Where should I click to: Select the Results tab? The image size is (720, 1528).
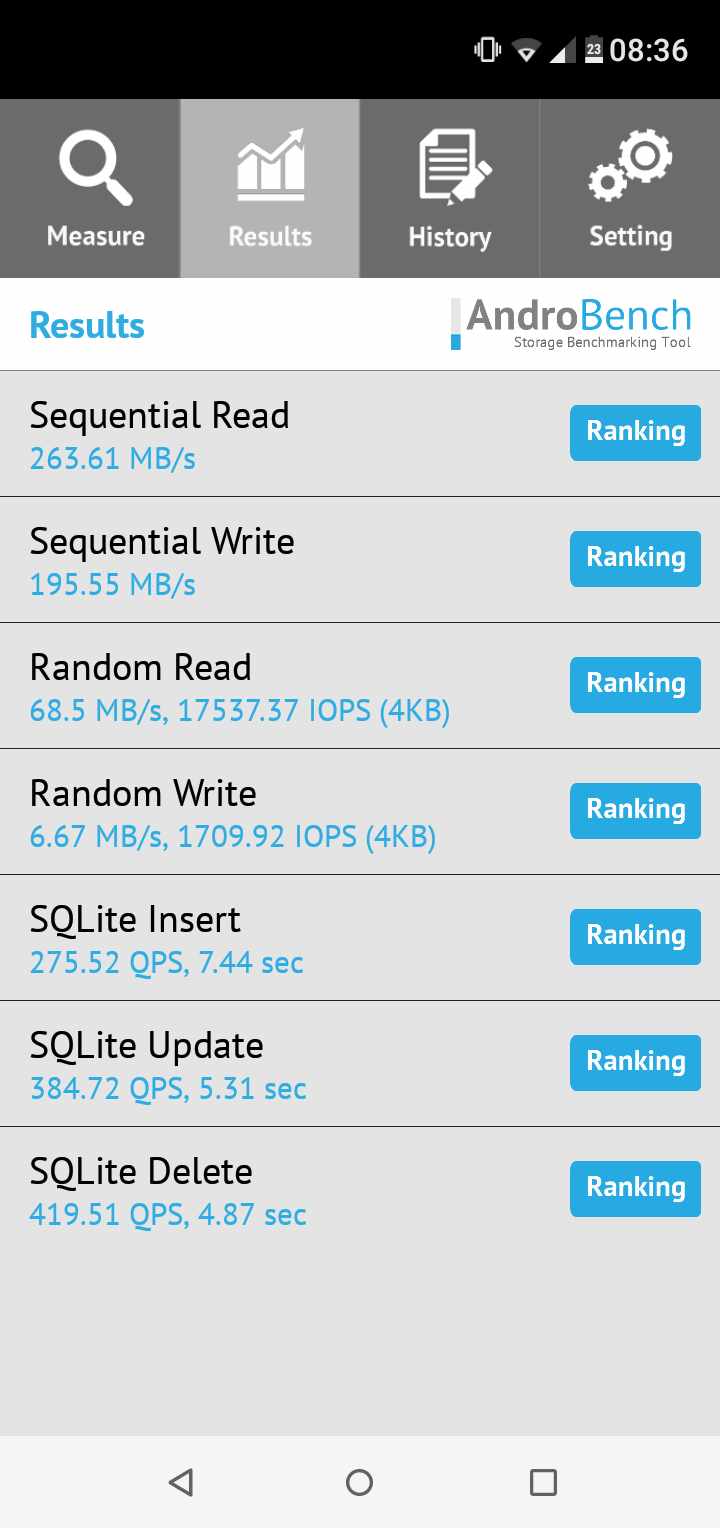click(x=270, y=188)
